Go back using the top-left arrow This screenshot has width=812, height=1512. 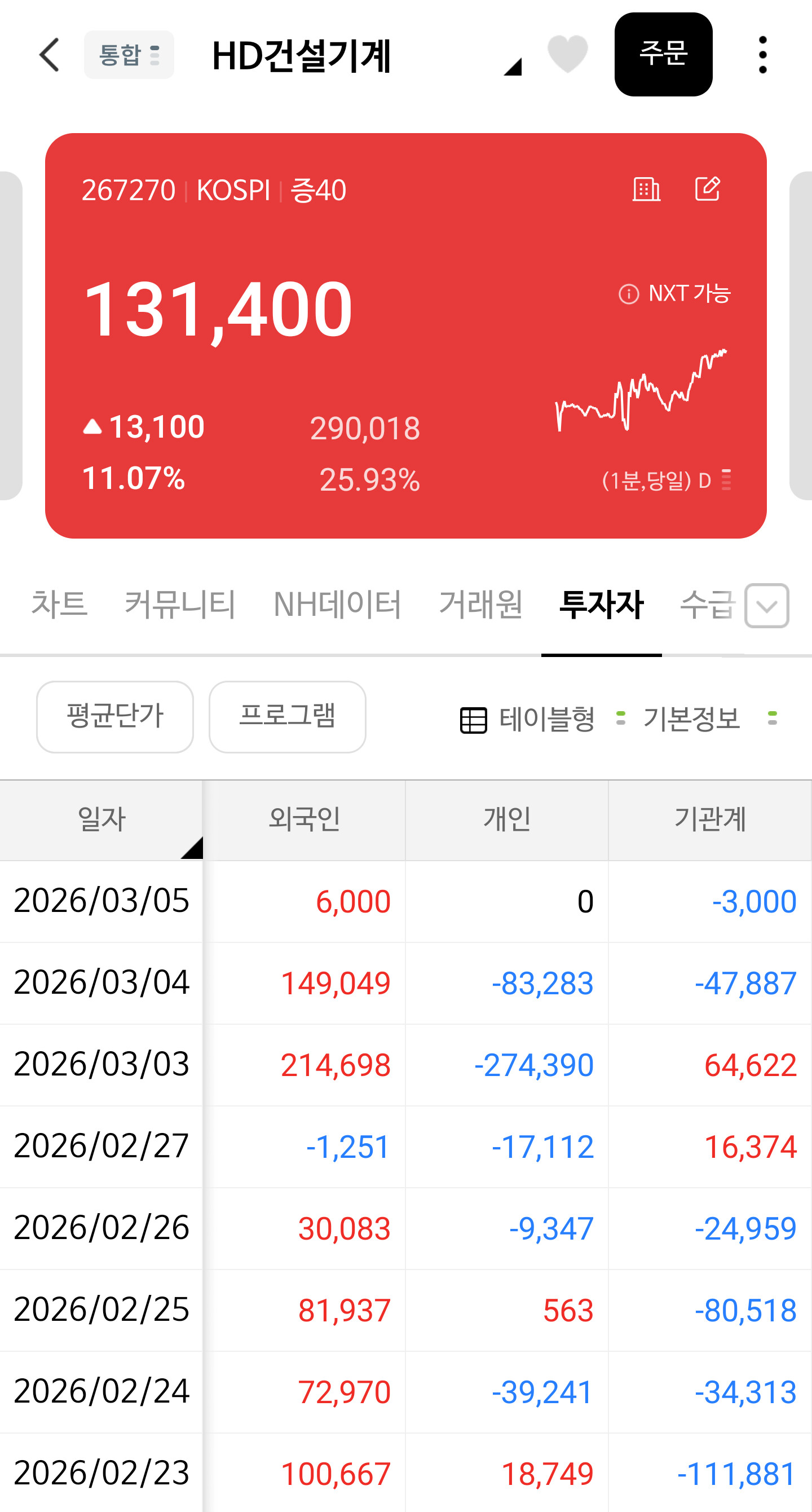[50, 55]
